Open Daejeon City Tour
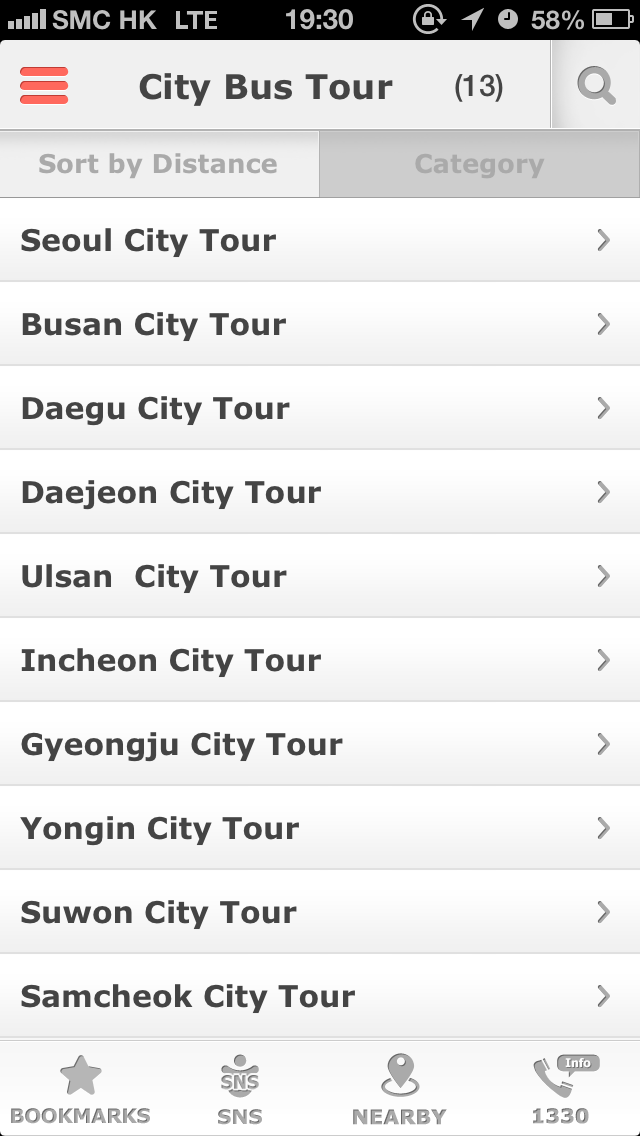The height and width of the screenshot is (1136, 640). pos(320,492)
